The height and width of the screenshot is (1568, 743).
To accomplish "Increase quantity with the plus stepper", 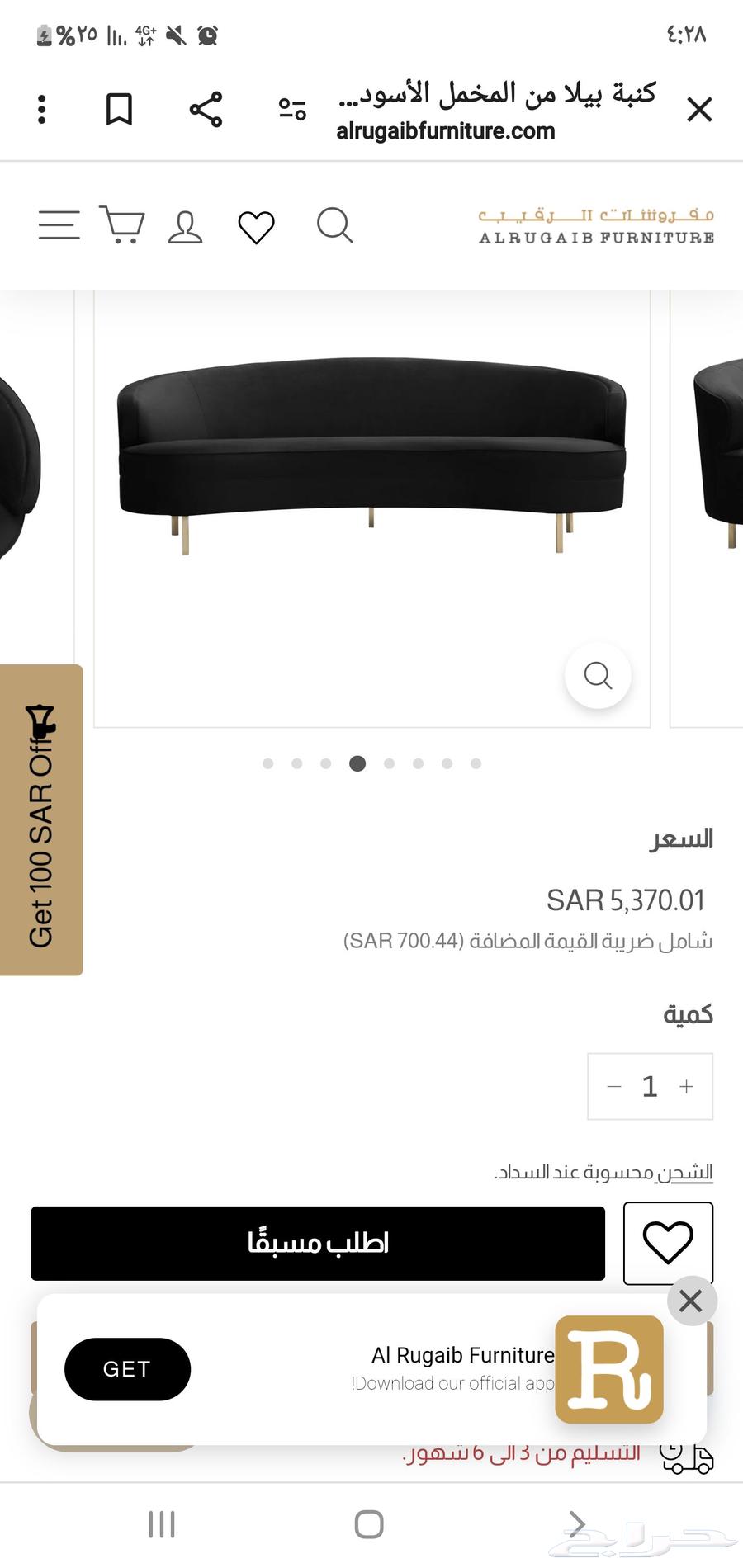I will (686, 1086).
